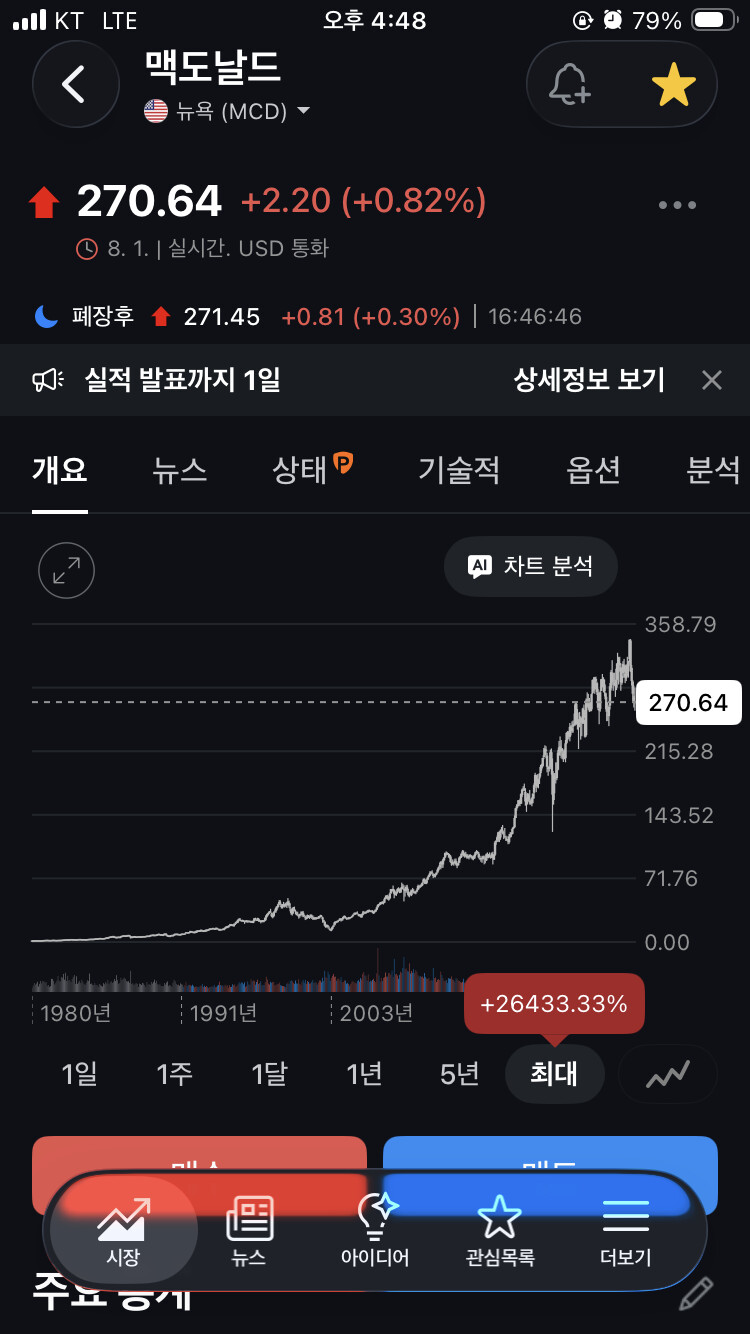
Task: Go to 관심목록 in the bottom bar
Action: 500,1231
